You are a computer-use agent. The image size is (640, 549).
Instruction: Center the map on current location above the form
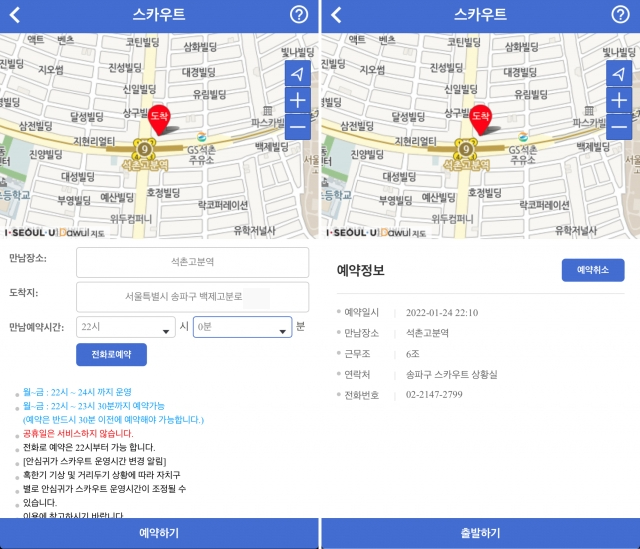298,74
